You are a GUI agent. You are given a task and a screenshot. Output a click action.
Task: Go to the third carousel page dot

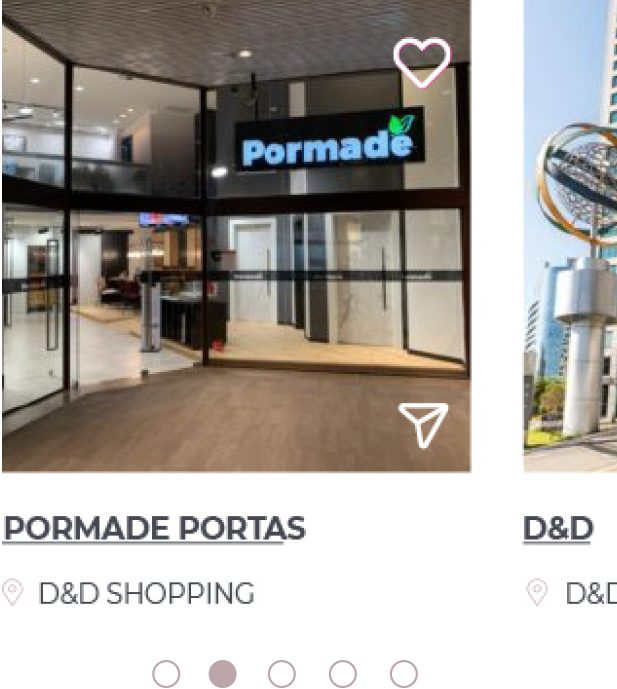282,674
